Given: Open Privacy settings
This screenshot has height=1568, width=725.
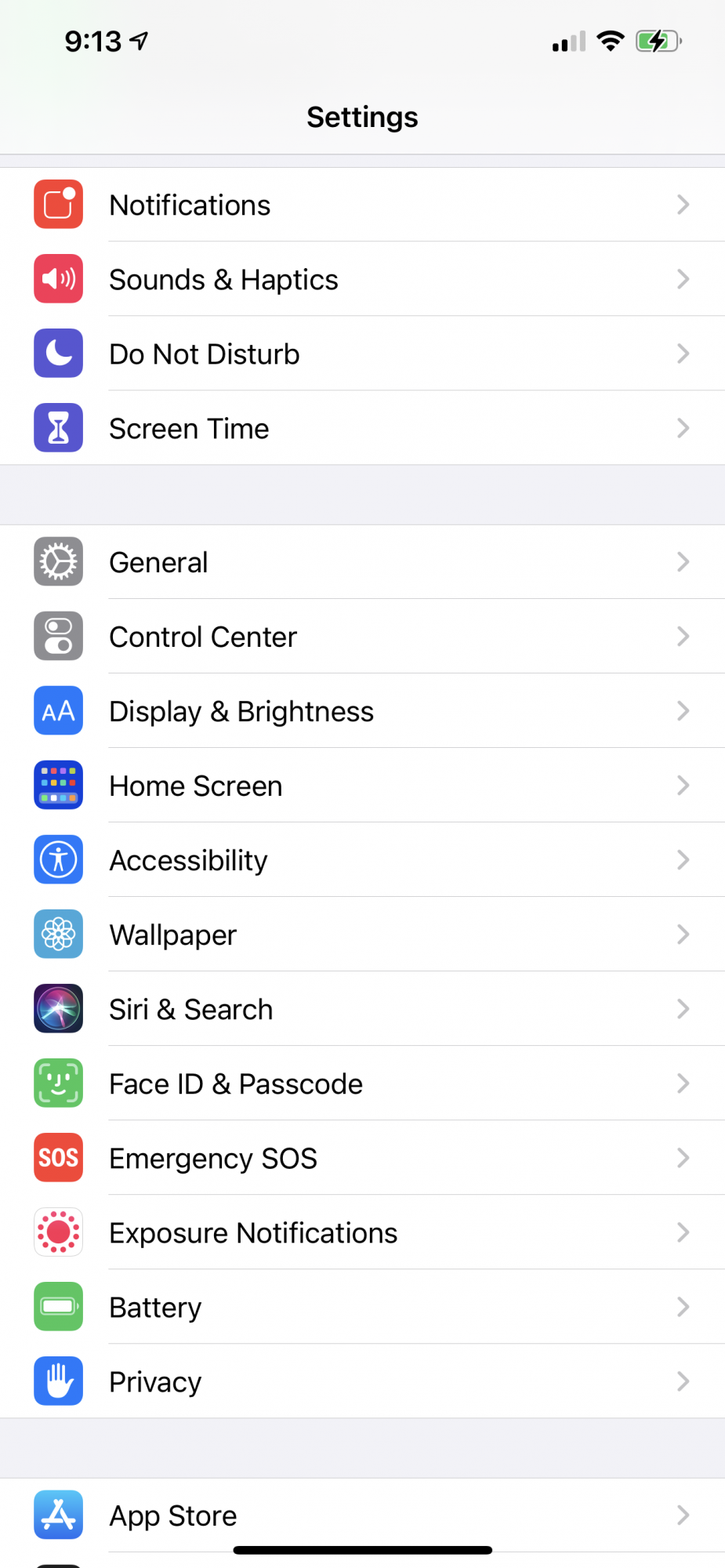Looking at the screenshot, I should point(155,1381).
